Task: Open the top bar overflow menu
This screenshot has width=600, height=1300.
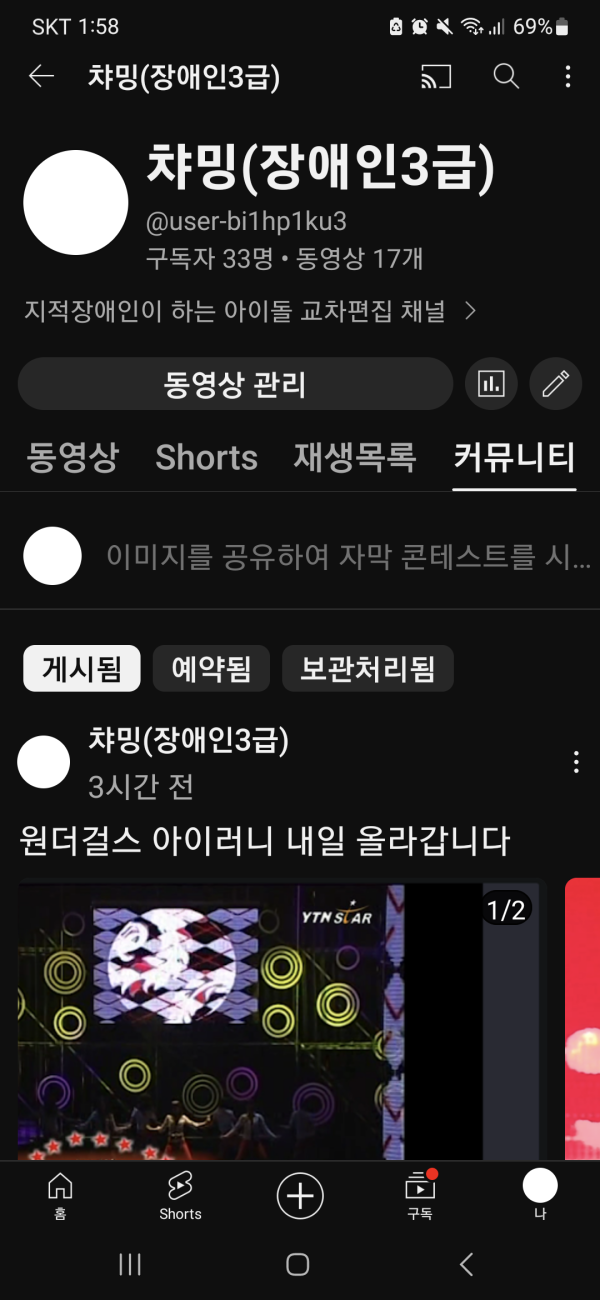Action: [x=567, y=77]
